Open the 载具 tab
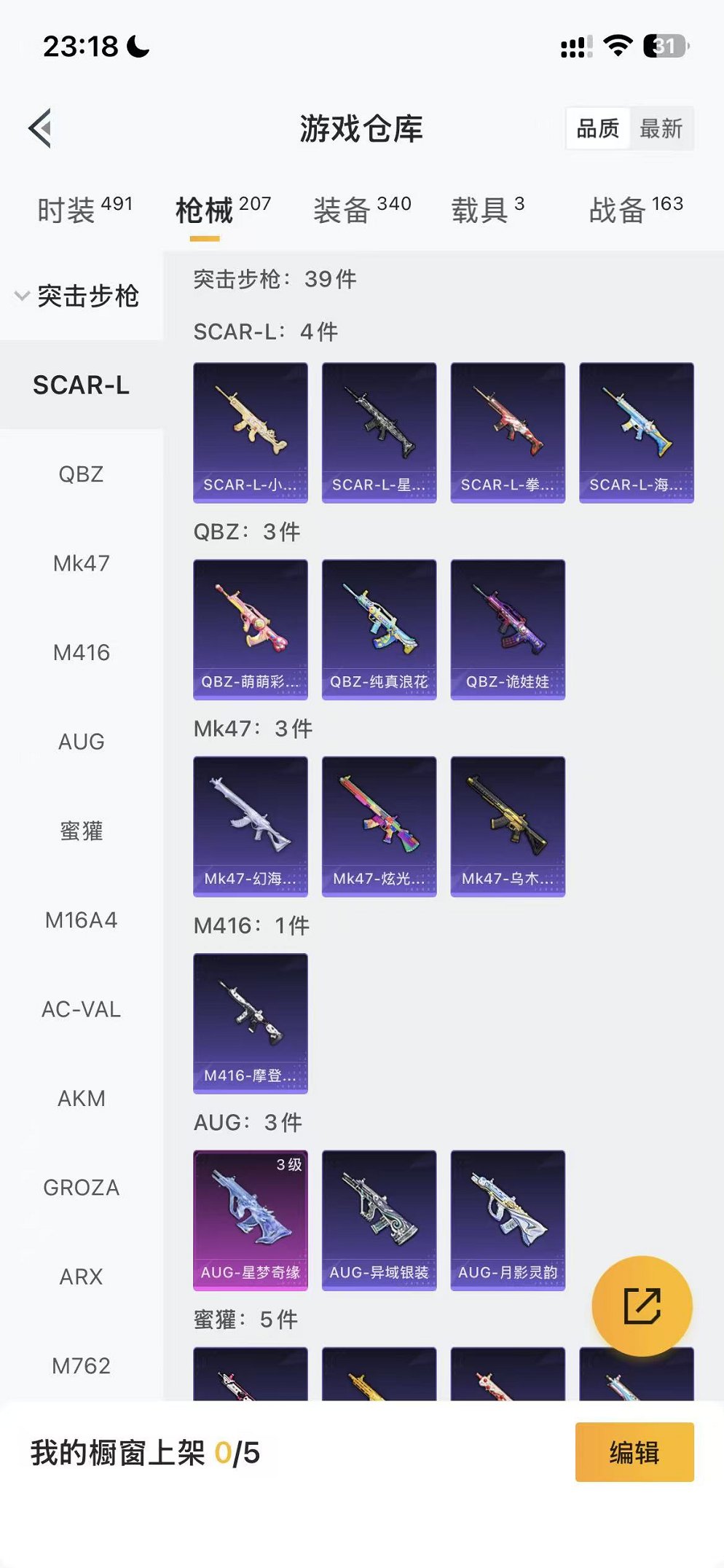The height and width of the screenshot is (1568, 724). [487, 210]
